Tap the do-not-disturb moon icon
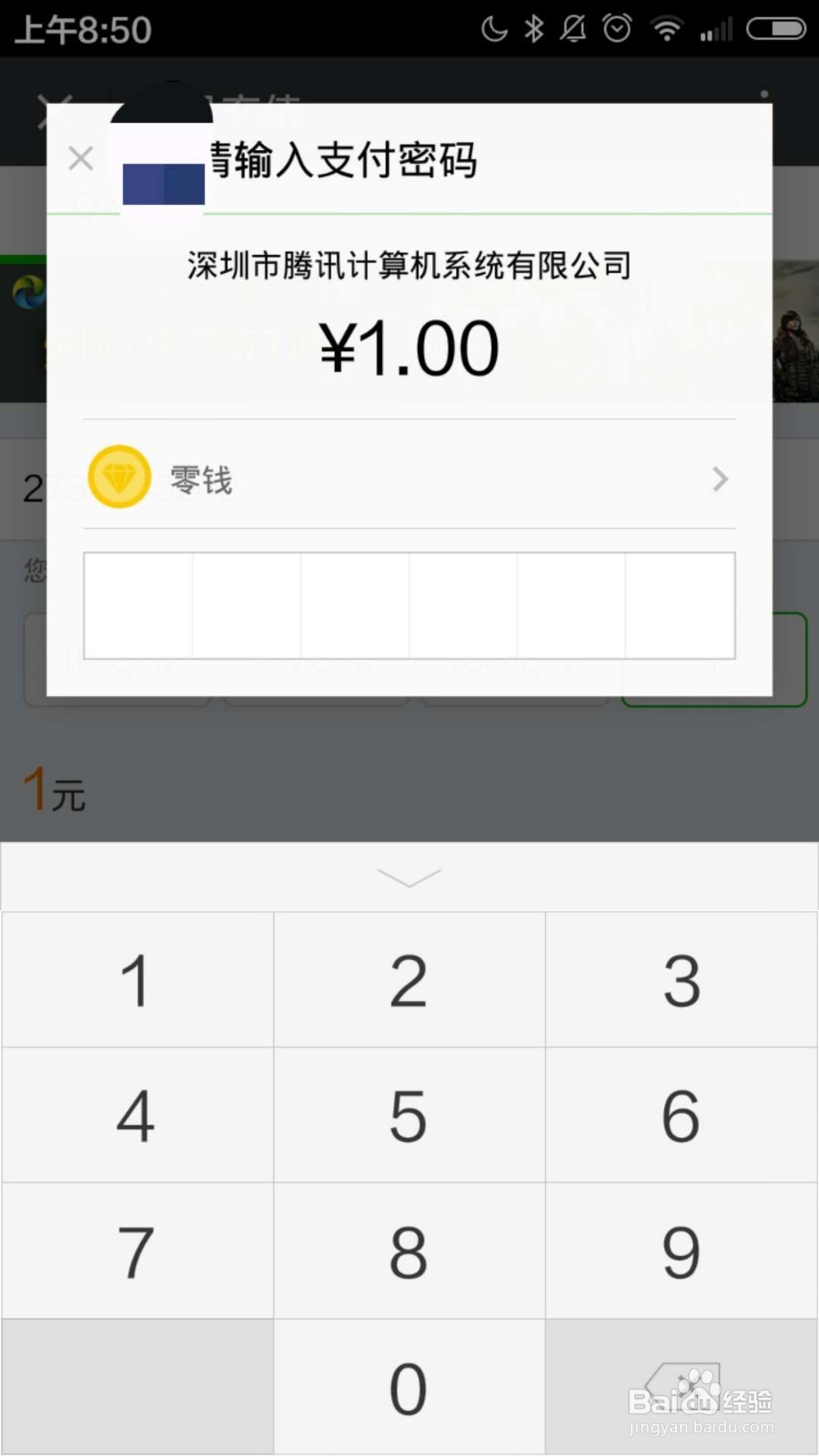This screenshot has height=1456, width=819. 492,28
